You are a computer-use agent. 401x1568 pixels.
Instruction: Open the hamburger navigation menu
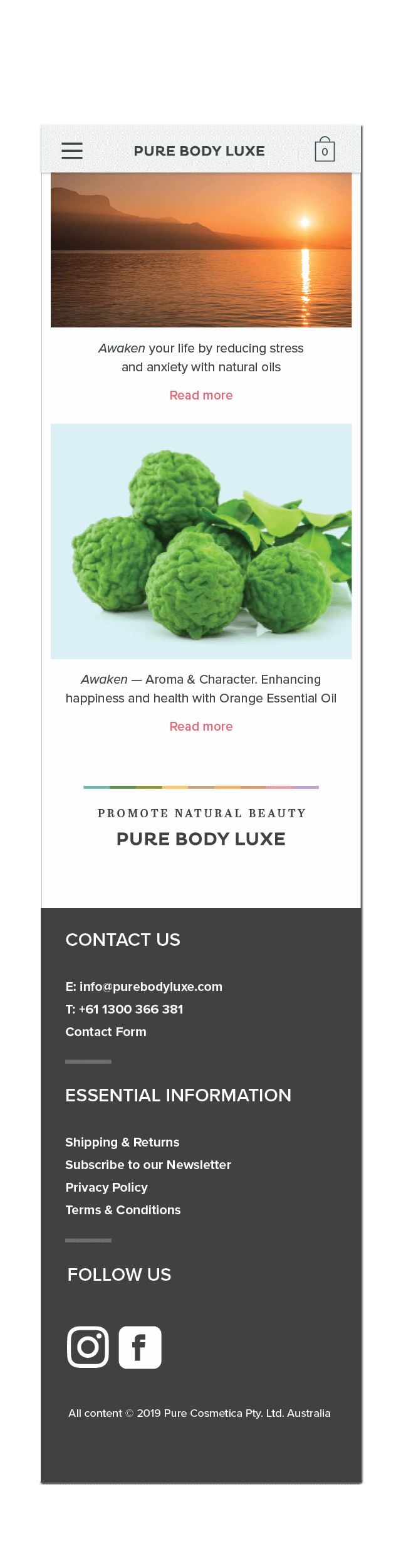pyautogui.click(x=72, y=151)
